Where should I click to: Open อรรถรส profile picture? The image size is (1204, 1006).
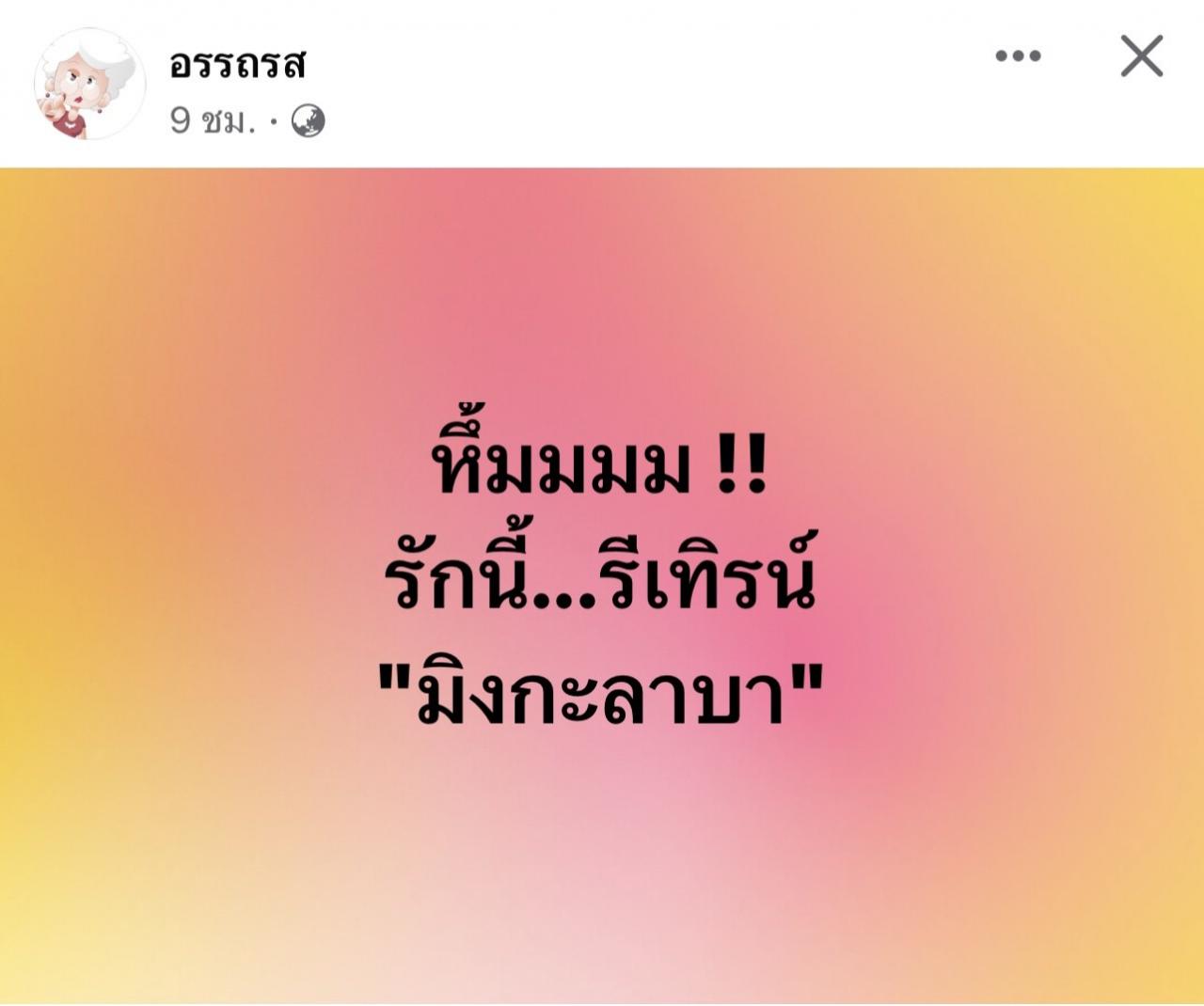point(90,84)
